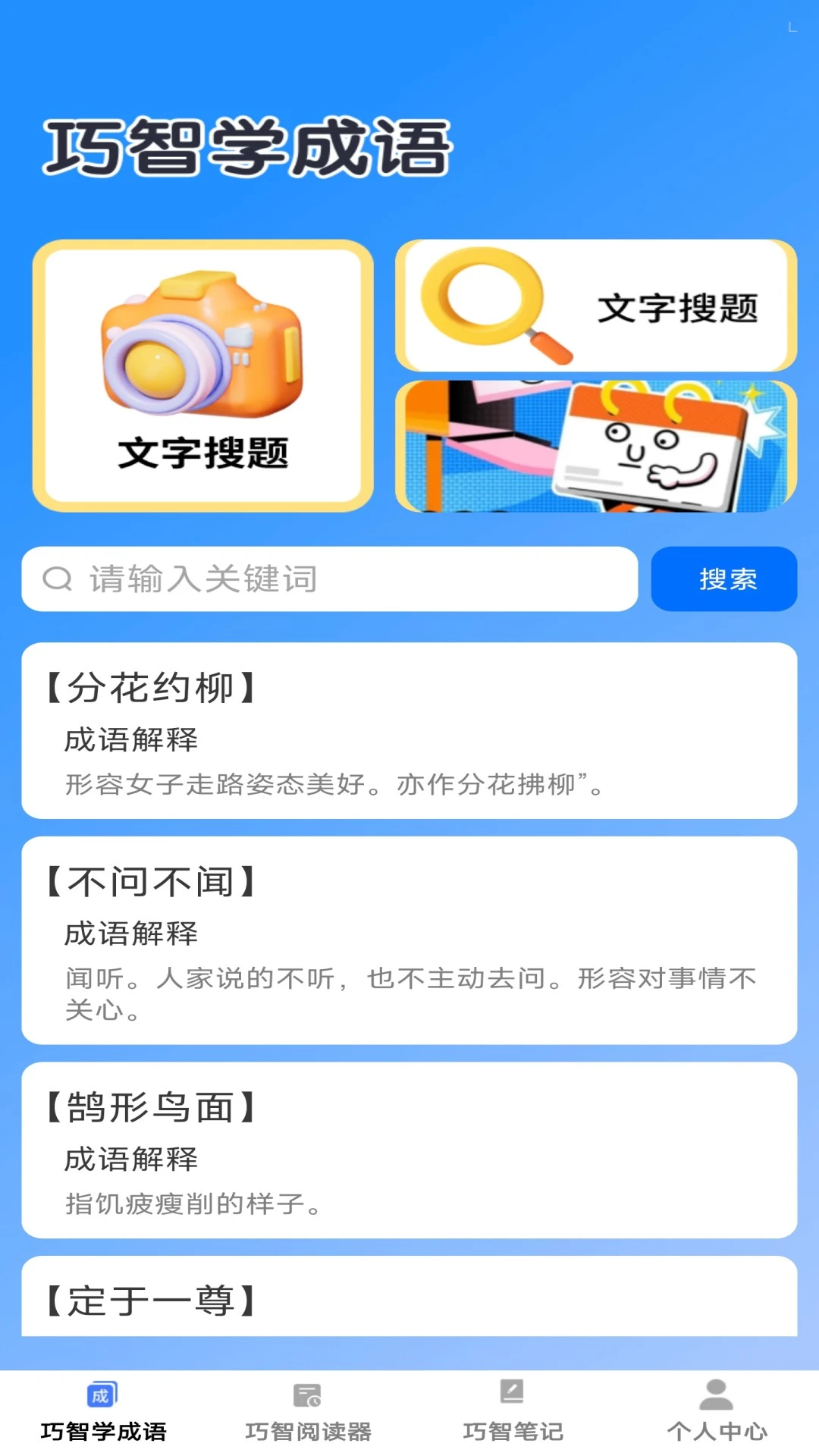
Task: Select the right 文字搜题 search card
Action: pyautogui.click(x=595, y=303)
